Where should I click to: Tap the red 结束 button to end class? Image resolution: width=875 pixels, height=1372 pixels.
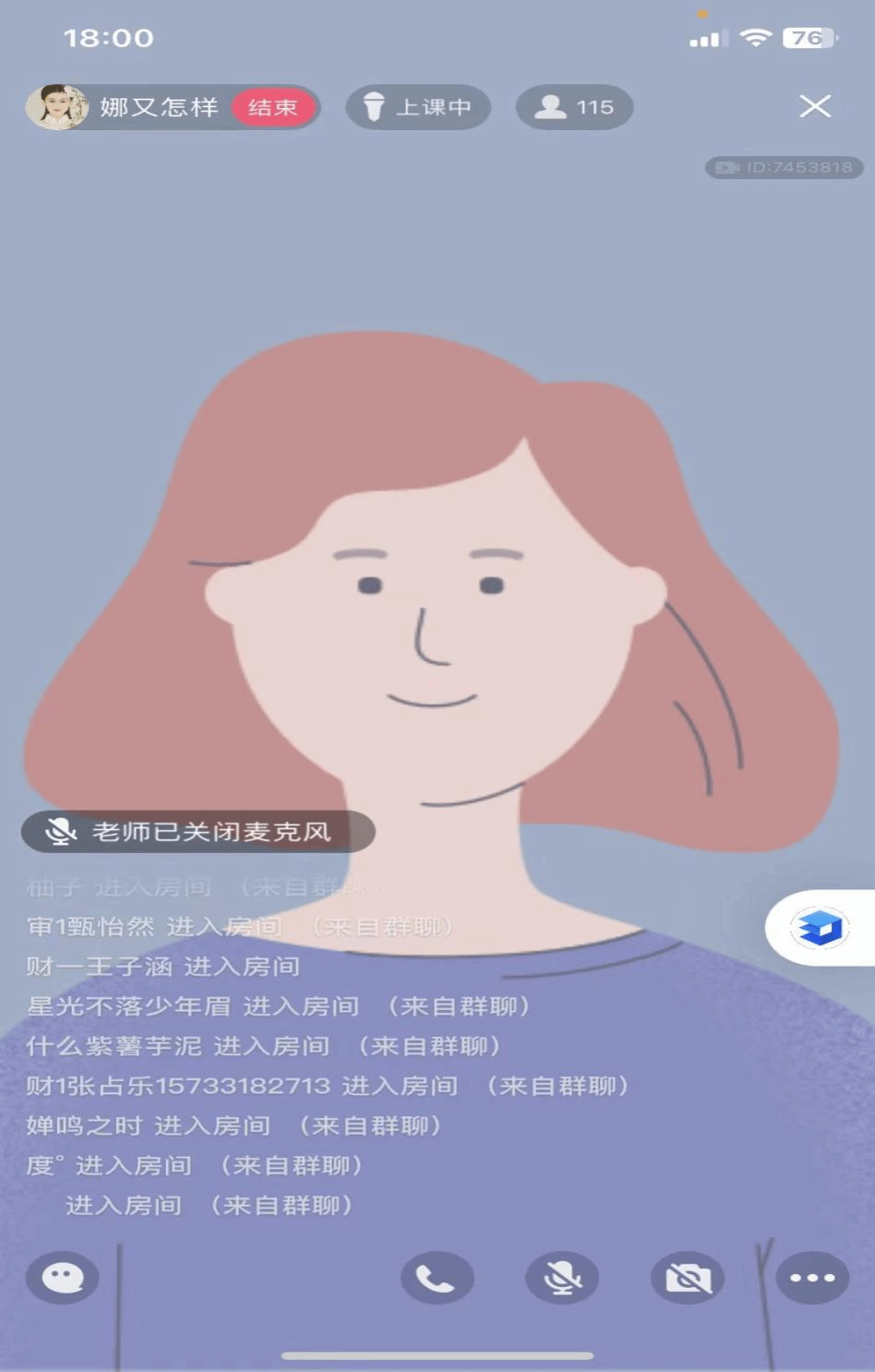272,108
